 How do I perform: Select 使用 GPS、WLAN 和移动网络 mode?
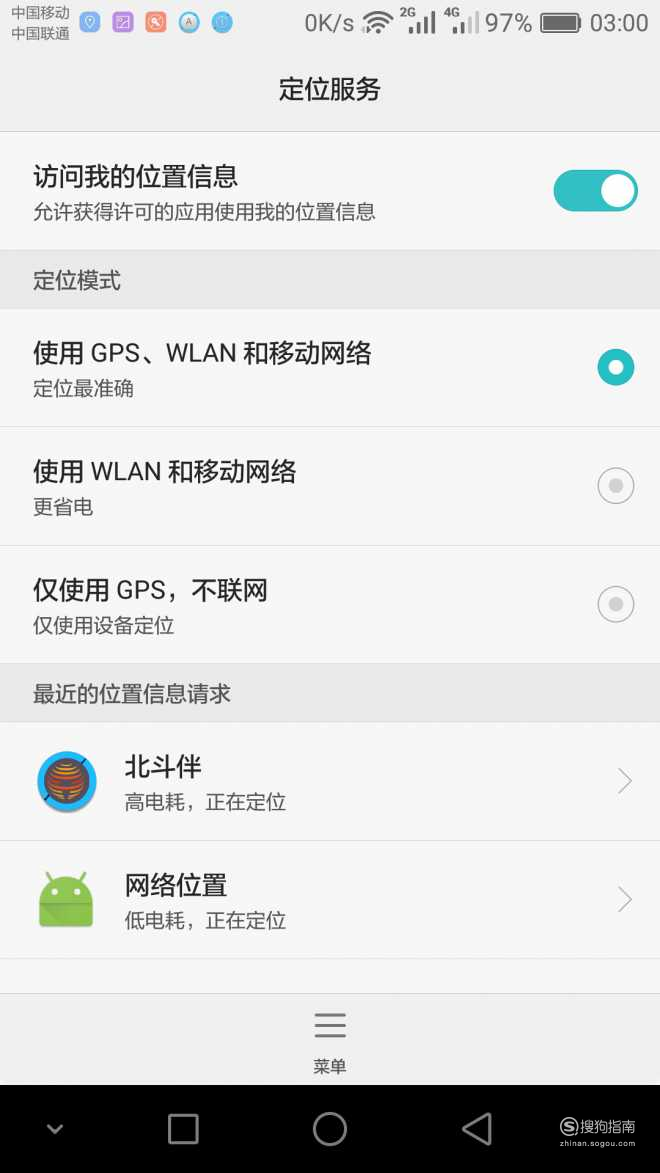pos(330,367)
